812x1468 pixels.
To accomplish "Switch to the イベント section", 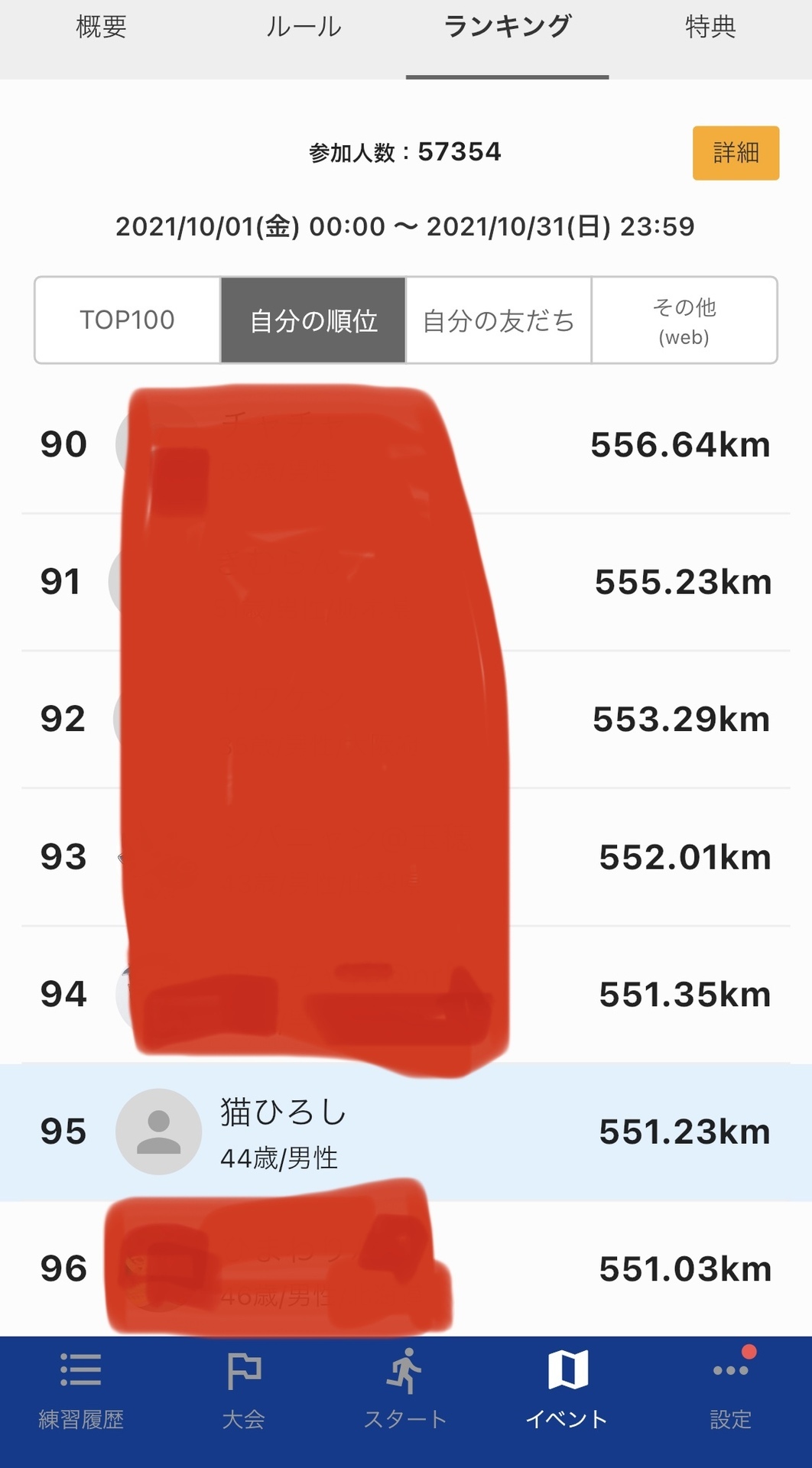I will (x=567, y=1389).
